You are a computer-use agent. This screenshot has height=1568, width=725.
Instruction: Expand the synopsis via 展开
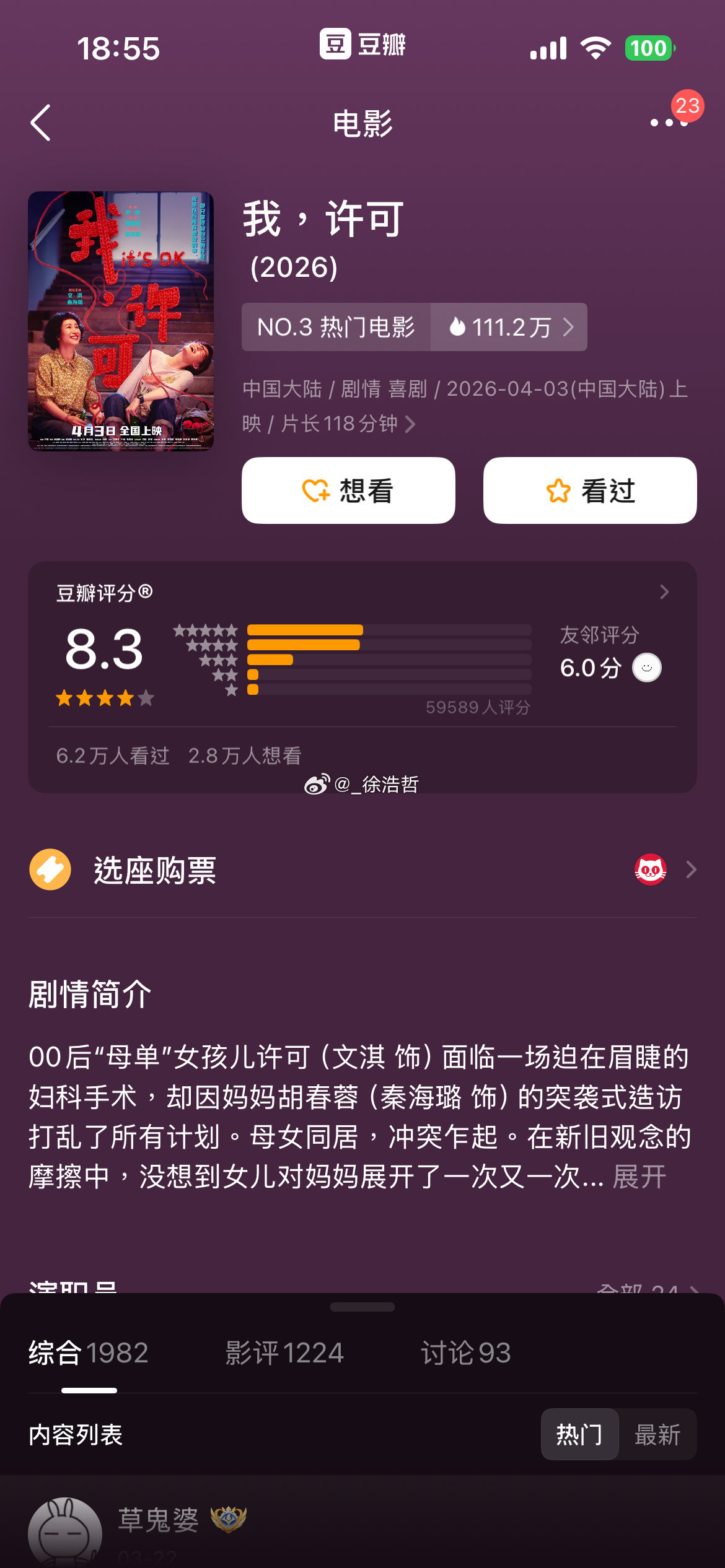coord(639,1177)
